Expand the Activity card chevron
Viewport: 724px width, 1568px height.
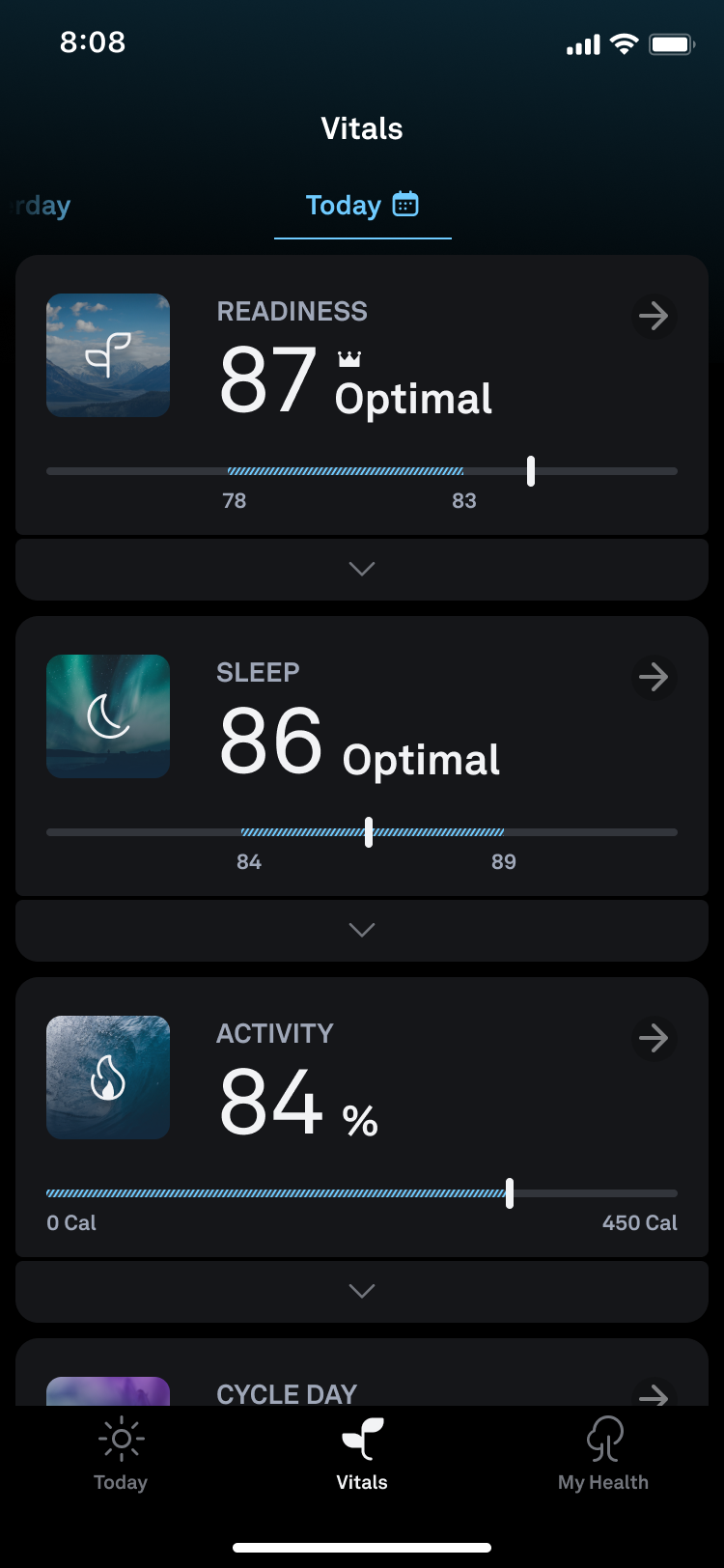362,1291
